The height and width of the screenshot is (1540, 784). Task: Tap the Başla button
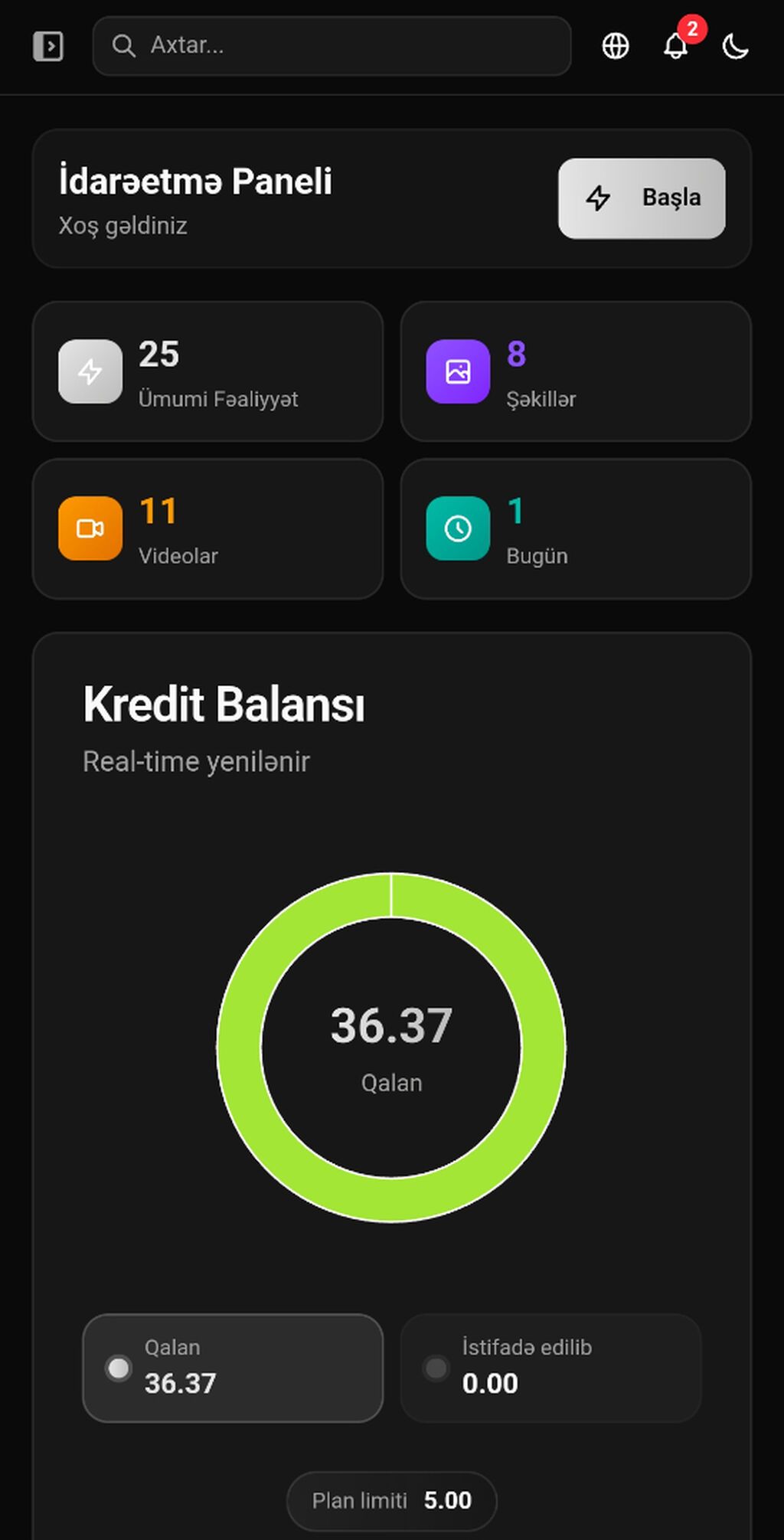point(641,198)
